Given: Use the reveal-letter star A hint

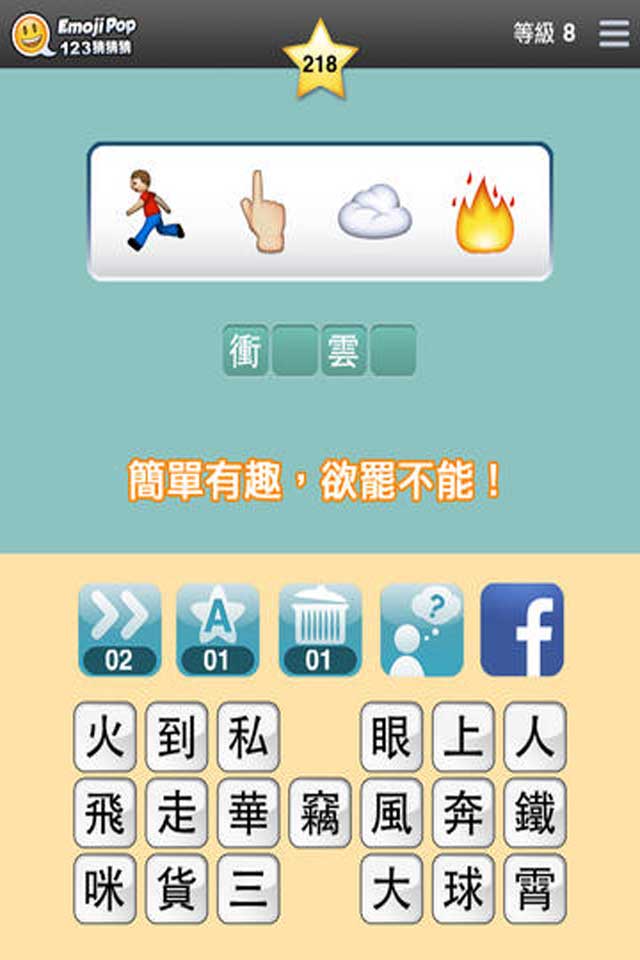Looking at the screenshot, I should coord(217,630).
